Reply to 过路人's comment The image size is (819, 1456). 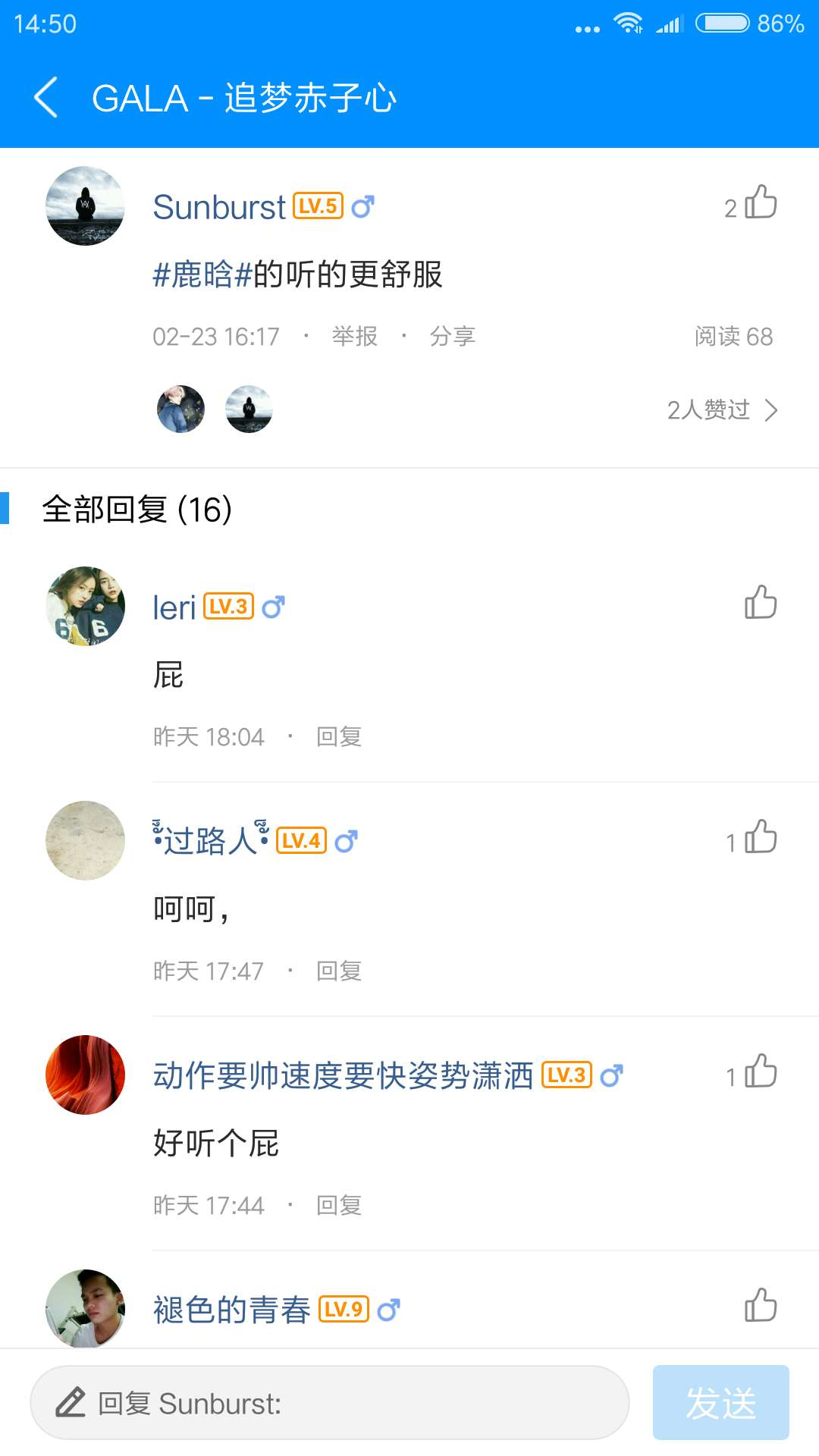click(338, 971)
